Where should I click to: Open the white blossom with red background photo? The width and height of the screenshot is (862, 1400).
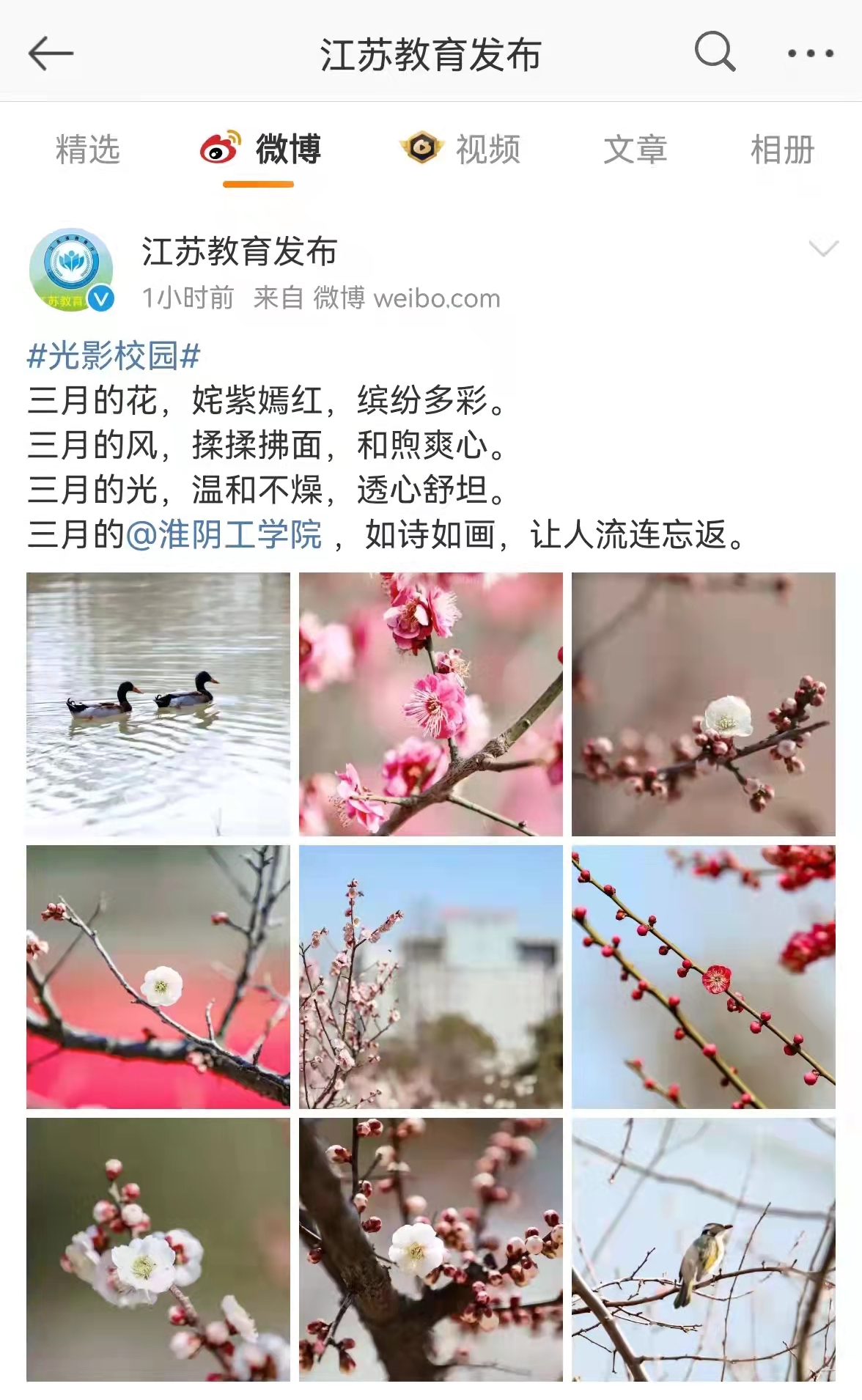click(x=158, y=976)
